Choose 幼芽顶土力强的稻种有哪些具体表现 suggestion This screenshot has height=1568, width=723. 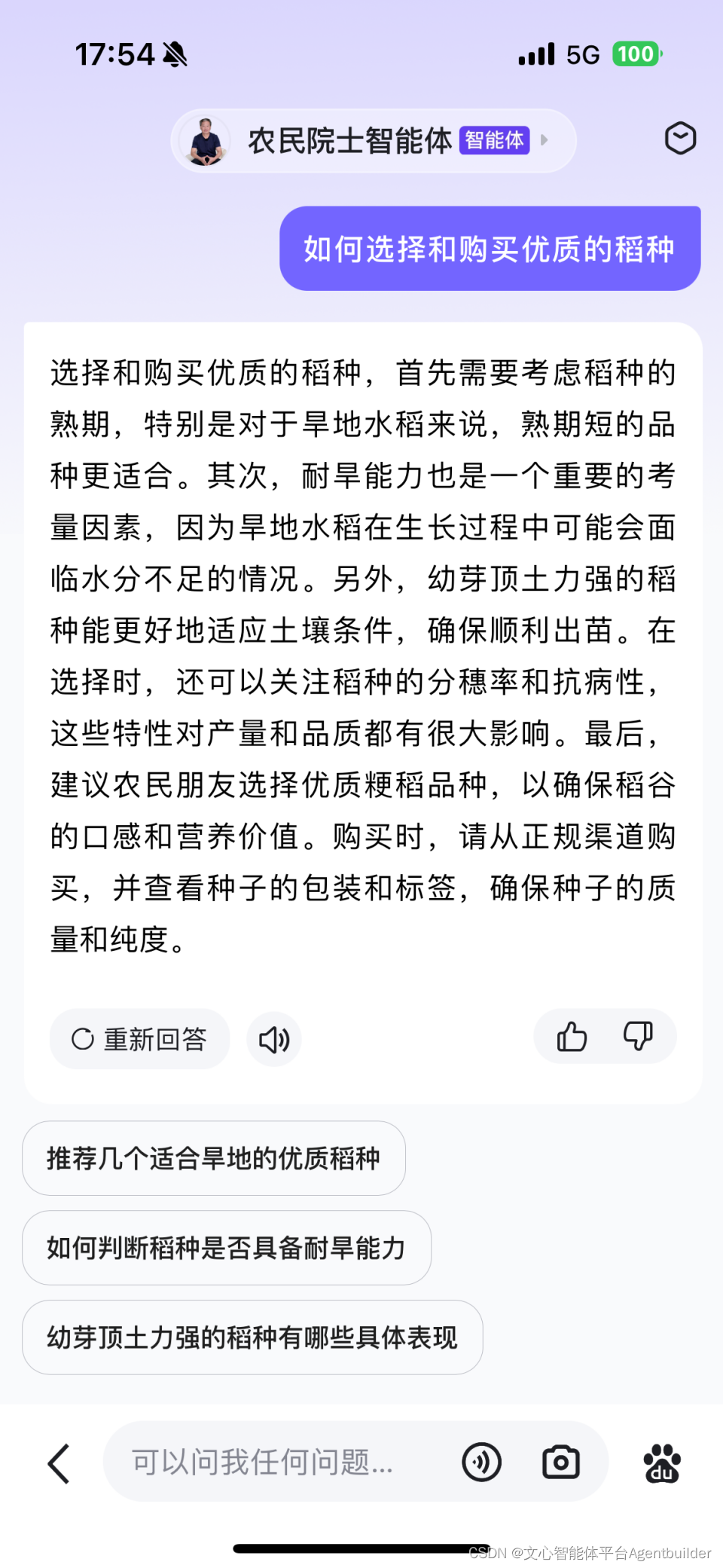pyautogui.click(x=252, y=1337)
